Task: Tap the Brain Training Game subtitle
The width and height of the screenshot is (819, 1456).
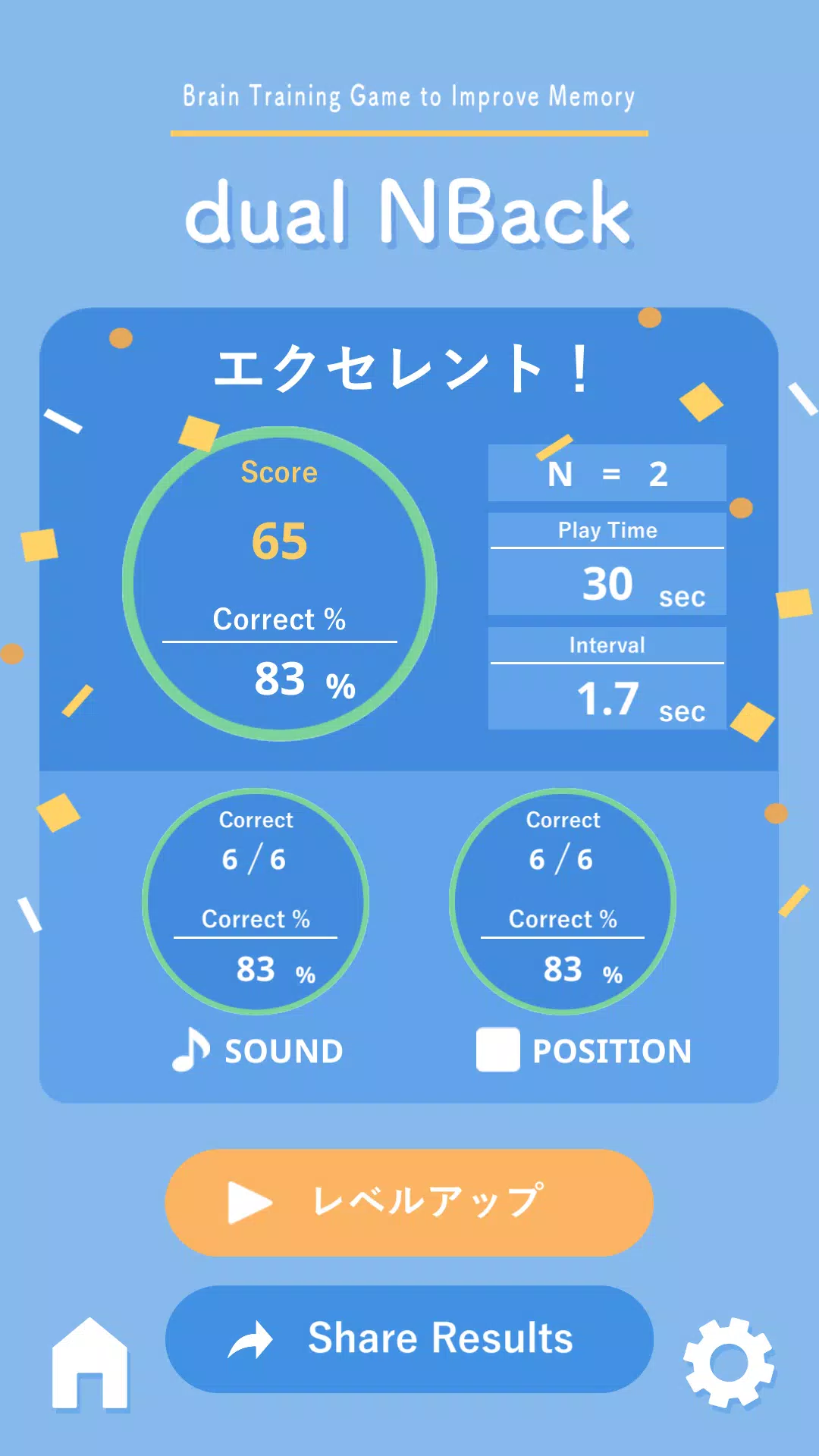Action: coord(409,96)
